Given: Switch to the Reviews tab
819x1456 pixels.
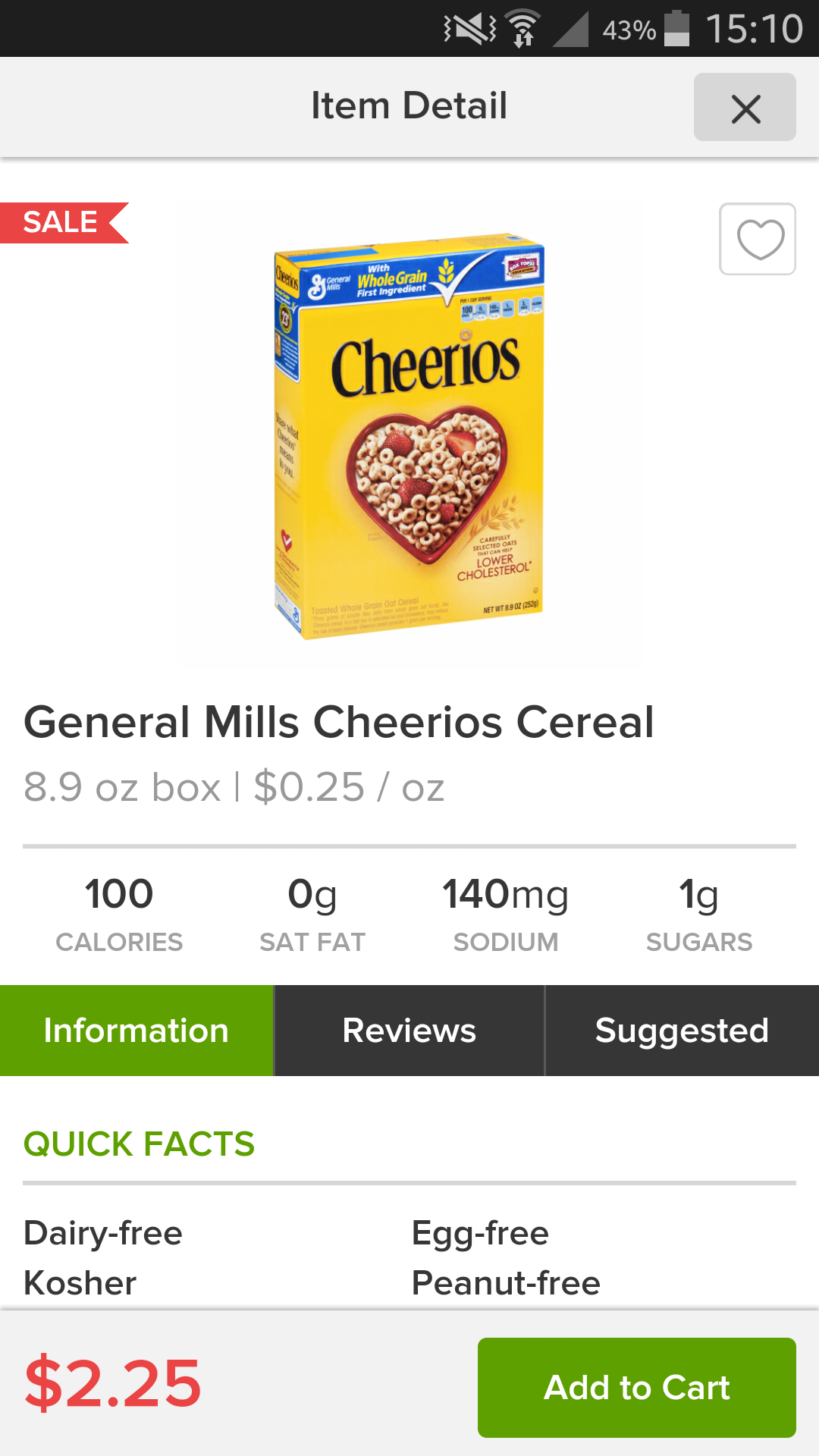Looking at the screenshot, I should click(409, 1031).
